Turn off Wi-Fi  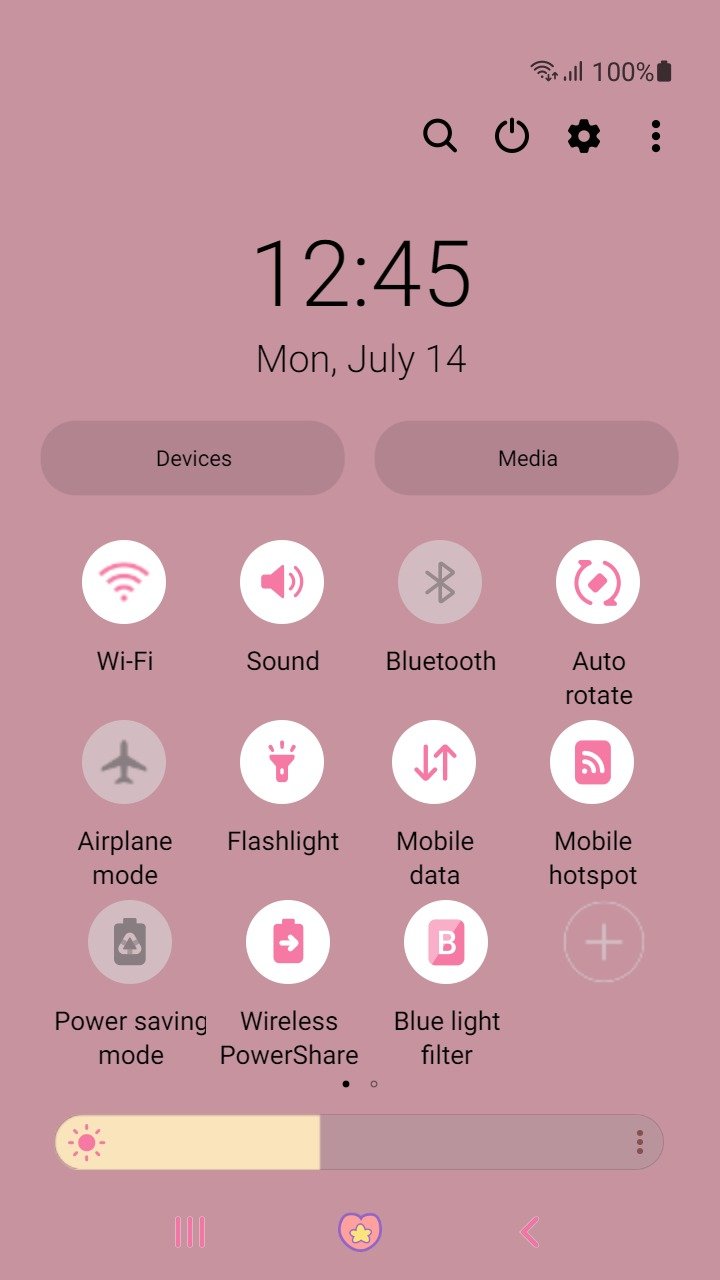[x=124, y=582]
